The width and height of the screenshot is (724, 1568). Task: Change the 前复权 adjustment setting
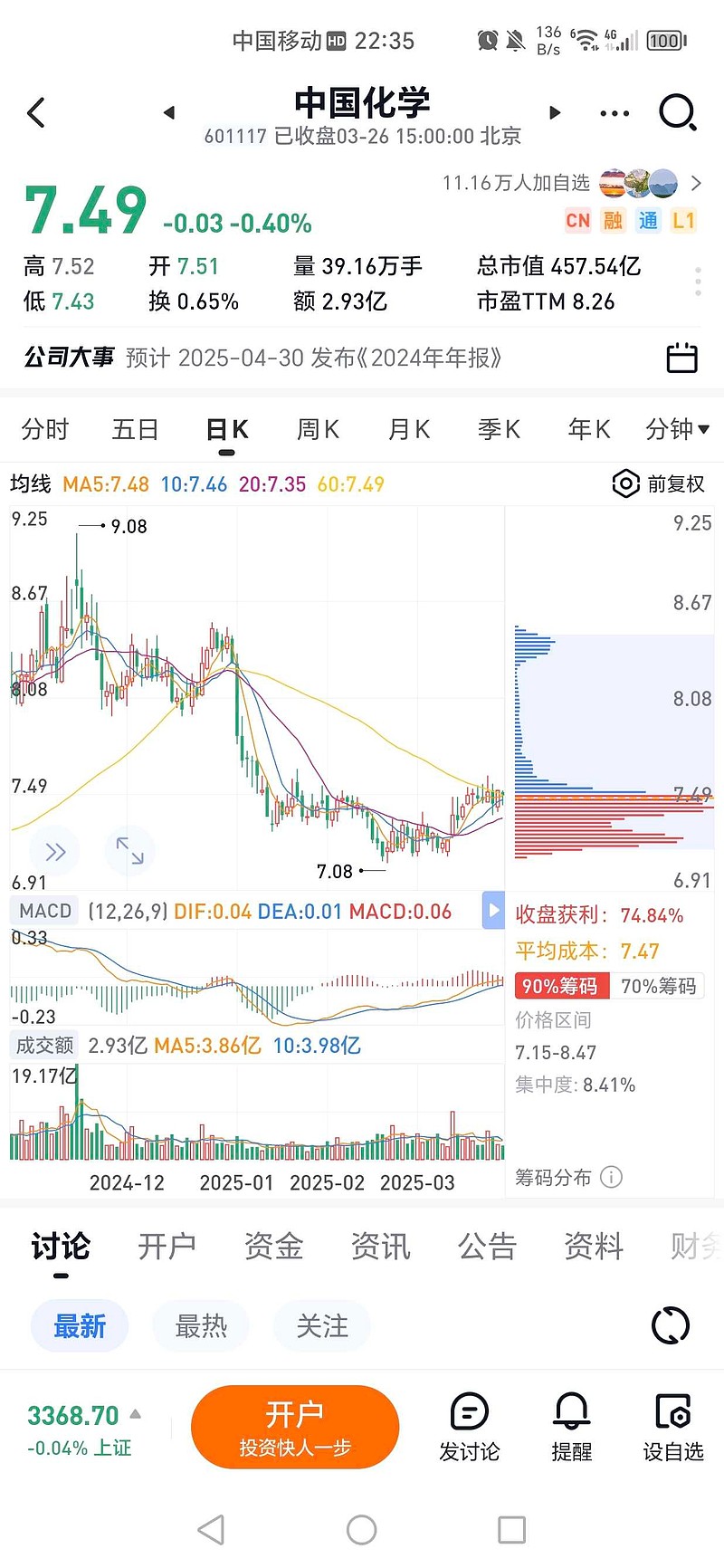pos(659,483)
